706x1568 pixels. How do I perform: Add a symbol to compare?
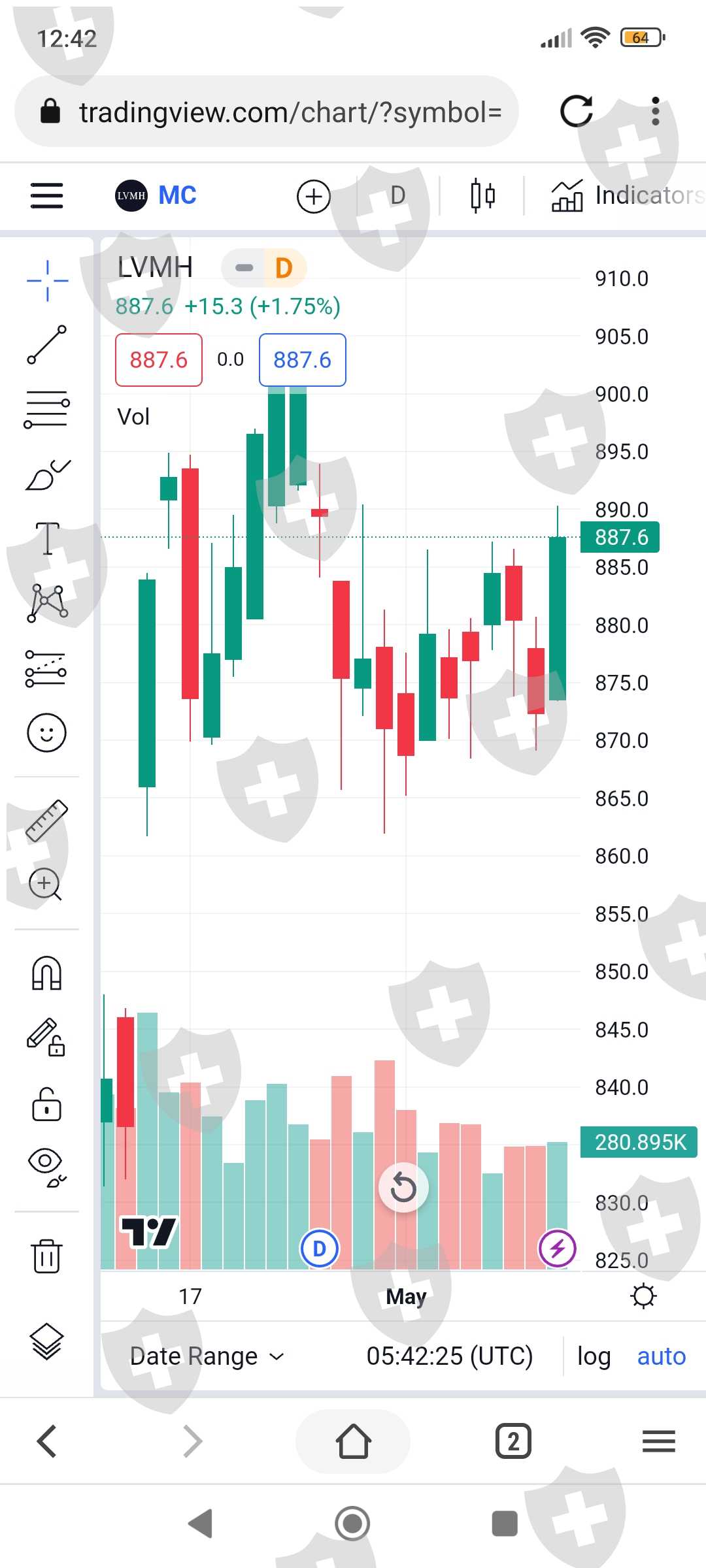(x=314, y=196)
